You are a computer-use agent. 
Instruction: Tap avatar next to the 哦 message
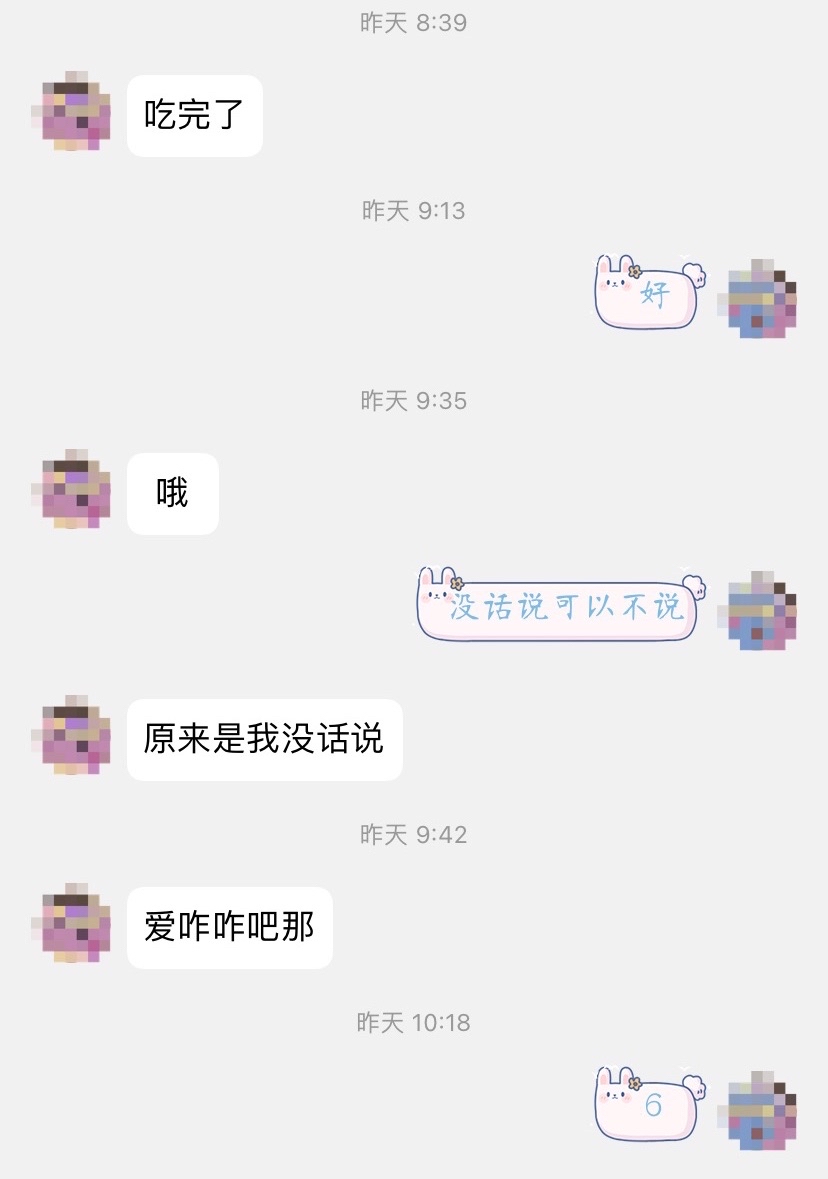pyautogui.click(x=71, y=491)
